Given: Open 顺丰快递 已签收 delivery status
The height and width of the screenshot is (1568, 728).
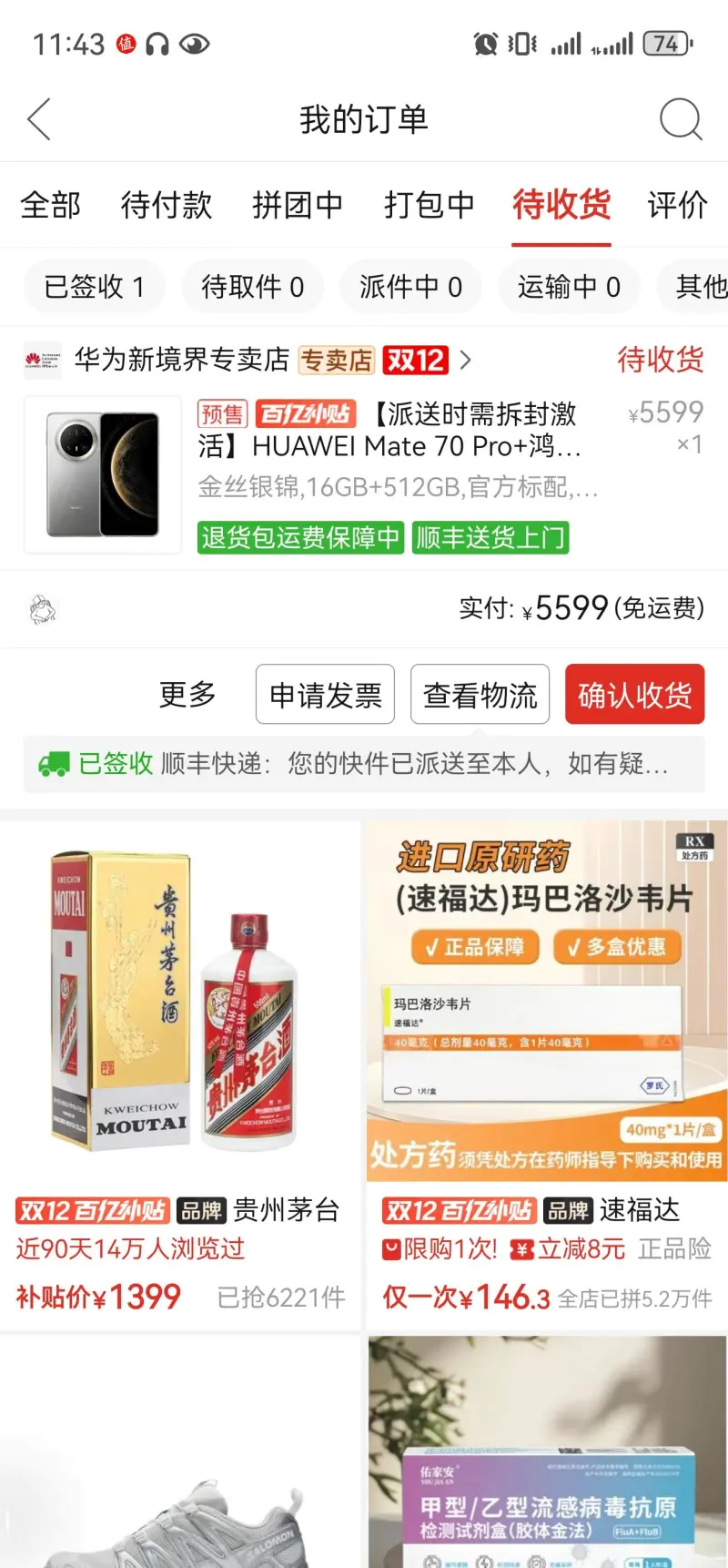Looking at the screenshot, I should click(x=364, y=763).
